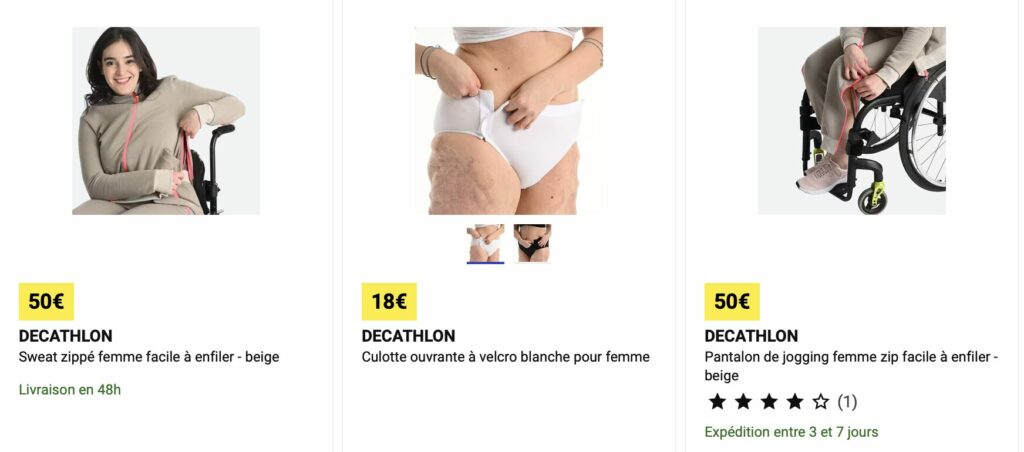Open the Pantalon de jogging femme zip product

[x=850, y=357]
